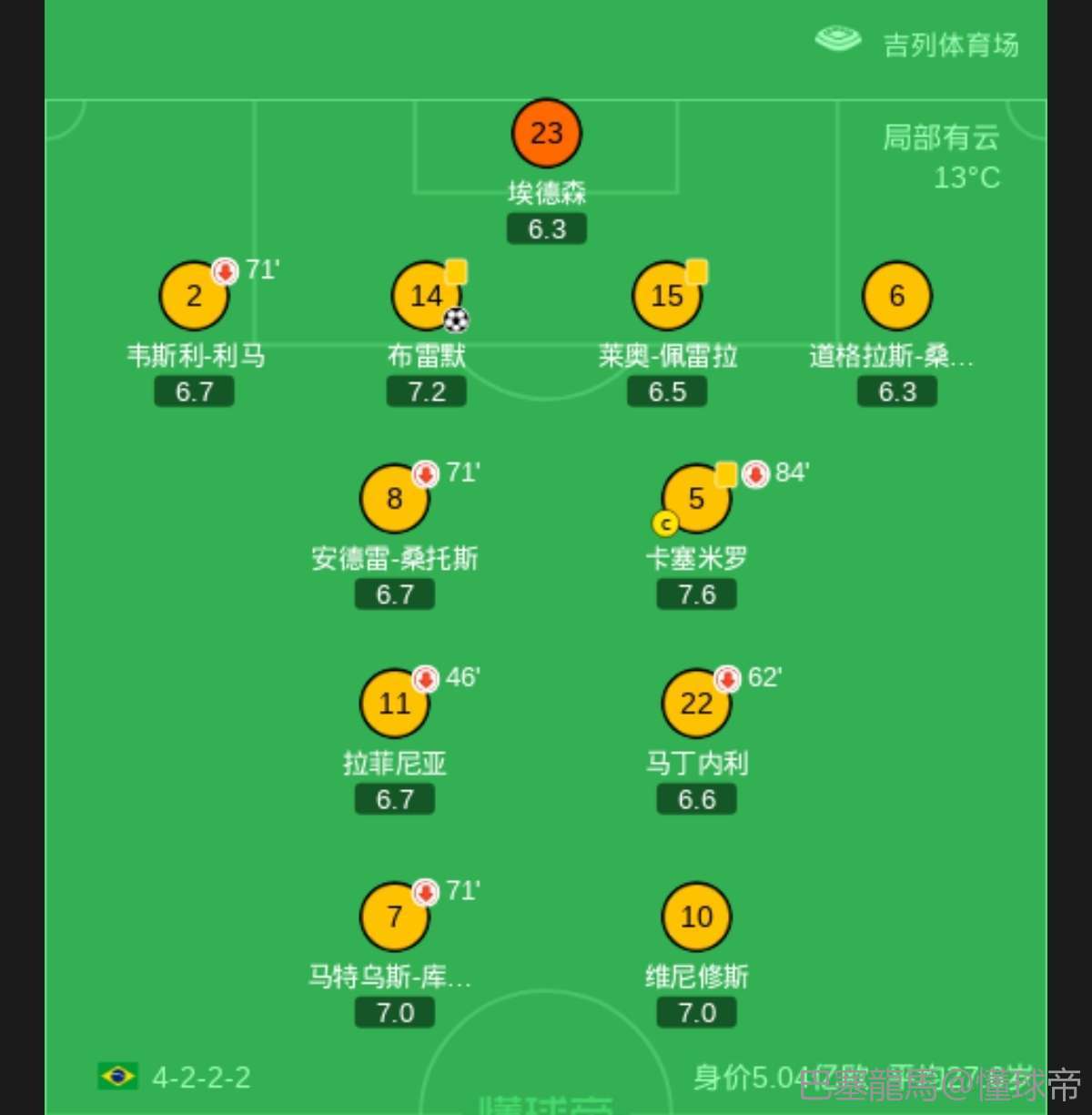This screenshot has width=1092, height=1115.
Task: Tap midfielder 安德雷-桑托斯
Action: (x=394, y=499)
